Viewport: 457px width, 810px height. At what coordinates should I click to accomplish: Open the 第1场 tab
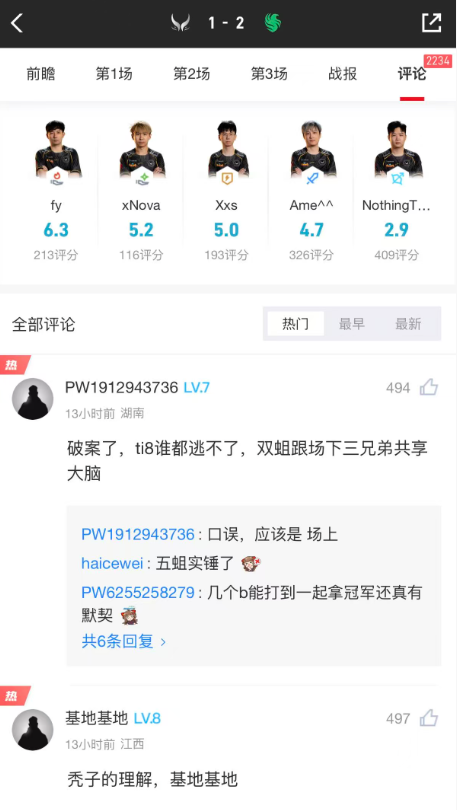(114, 74)
